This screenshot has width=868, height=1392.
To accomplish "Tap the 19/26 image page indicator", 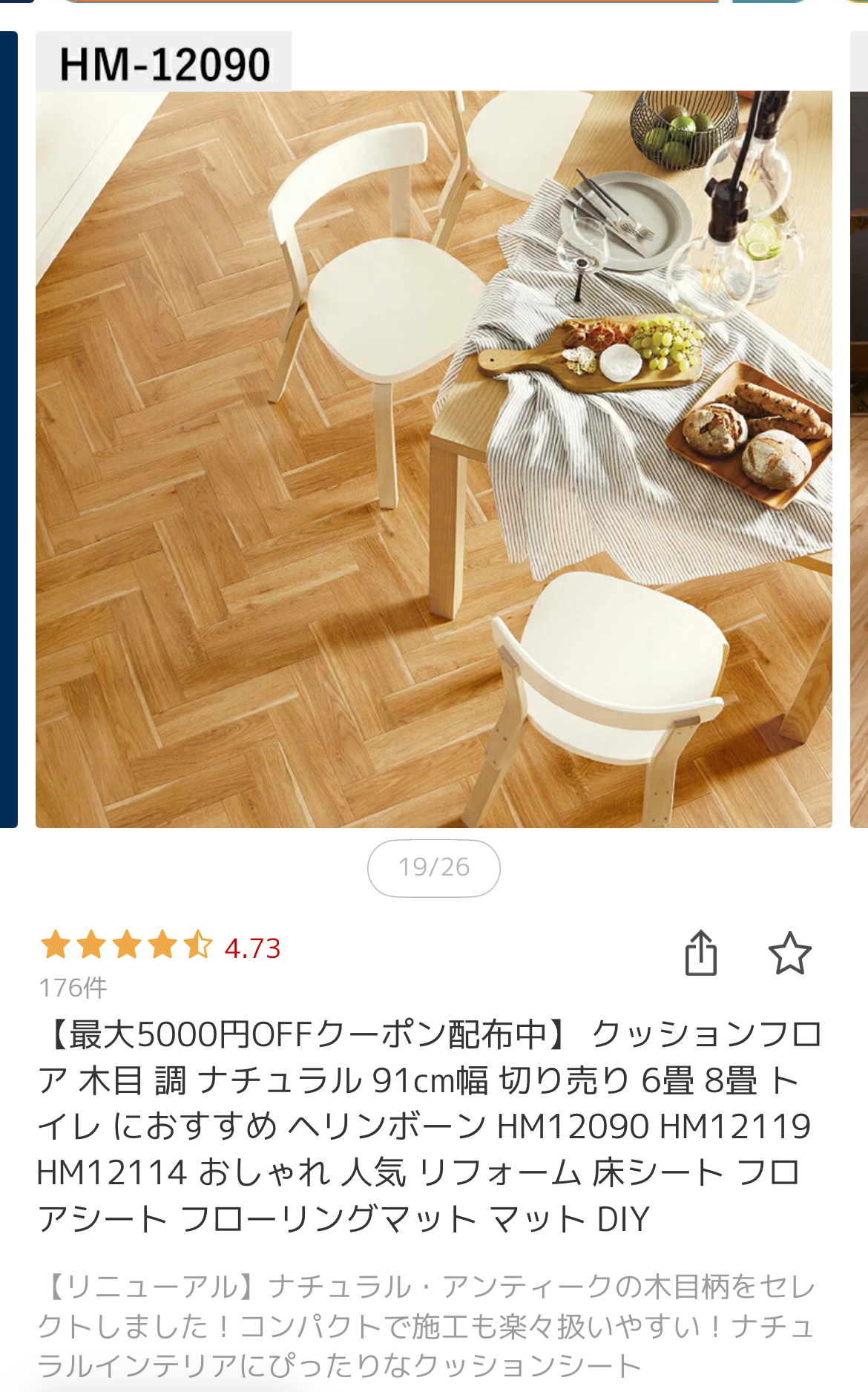I will coord(433,867).
